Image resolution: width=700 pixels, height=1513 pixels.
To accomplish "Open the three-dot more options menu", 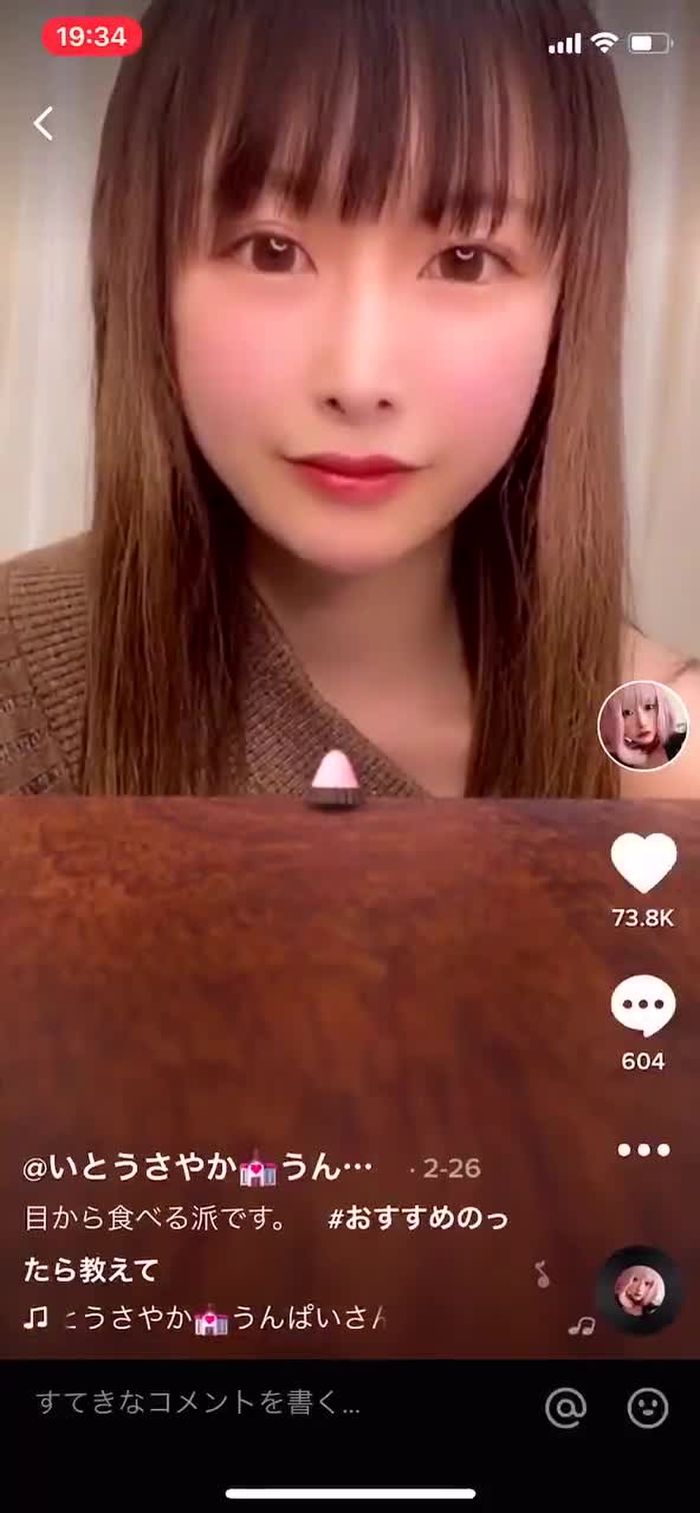I will click(x=643, y=1150).
